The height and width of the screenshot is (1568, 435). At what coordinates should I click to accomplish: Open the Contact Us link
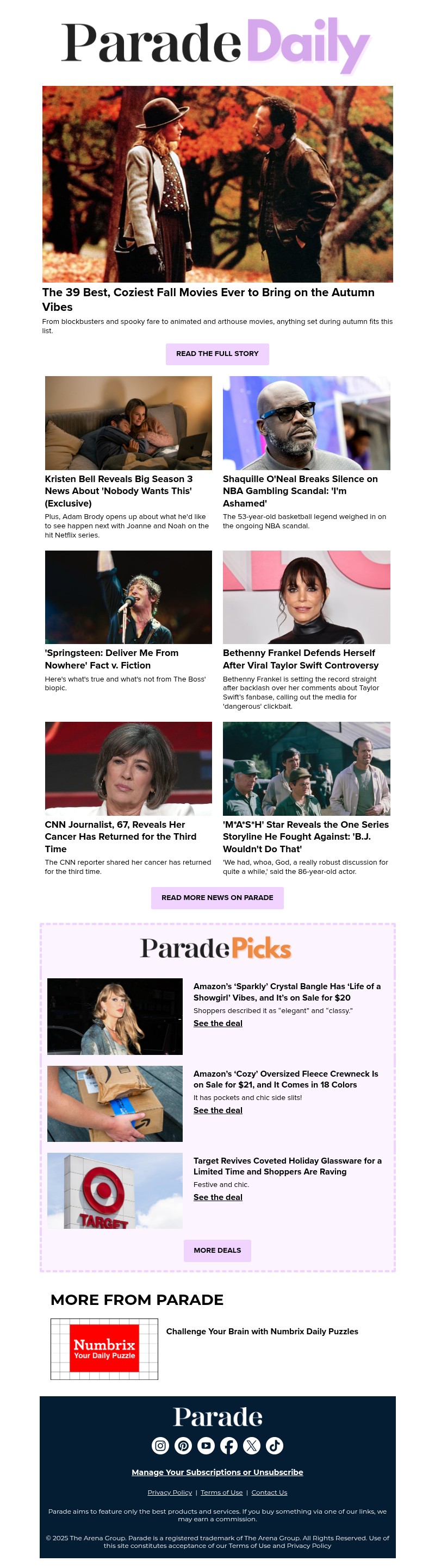[x=269, y=1492]
